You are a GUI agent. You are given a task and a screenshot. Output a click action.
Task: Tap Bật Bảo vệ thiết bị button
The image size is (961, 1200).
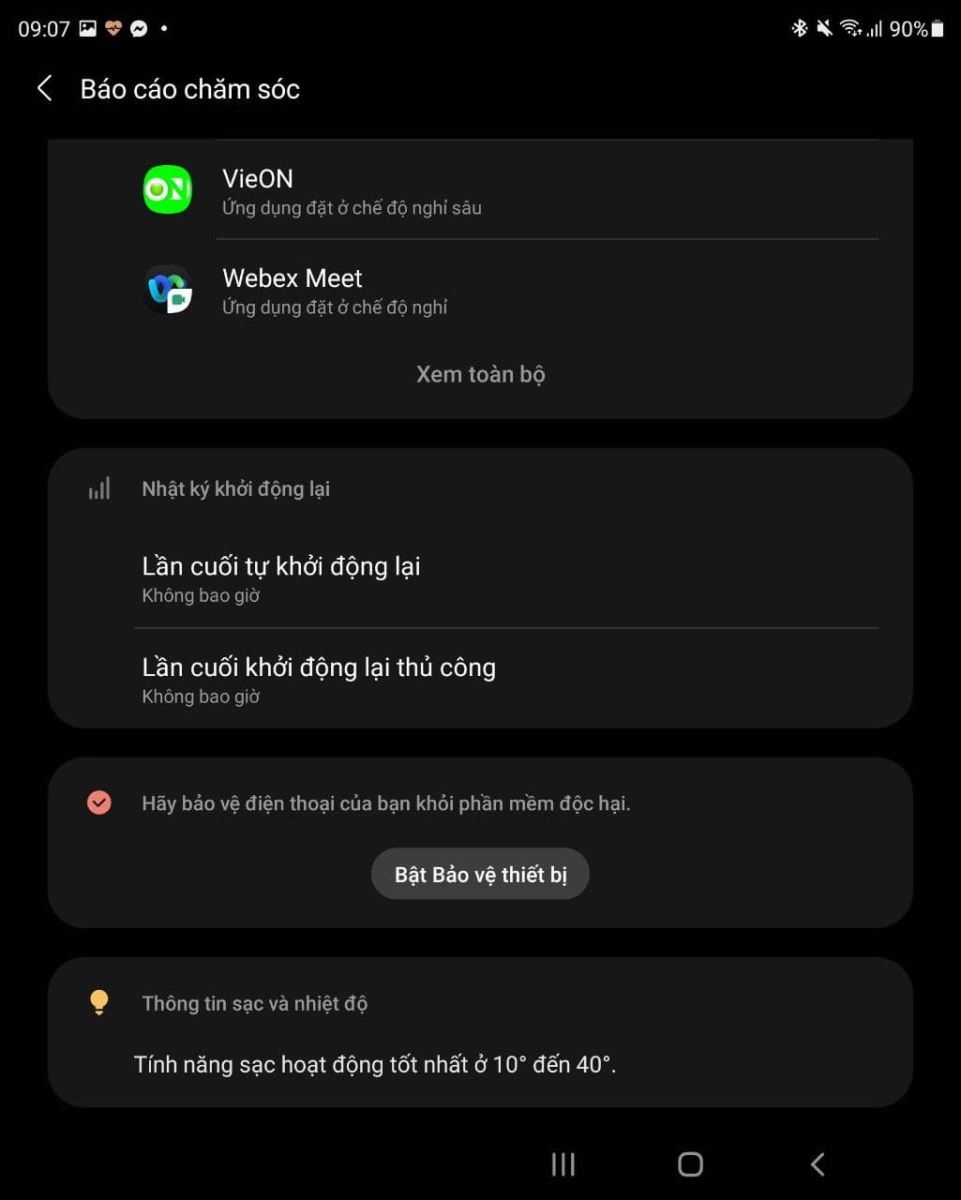[x=480, y=874]
